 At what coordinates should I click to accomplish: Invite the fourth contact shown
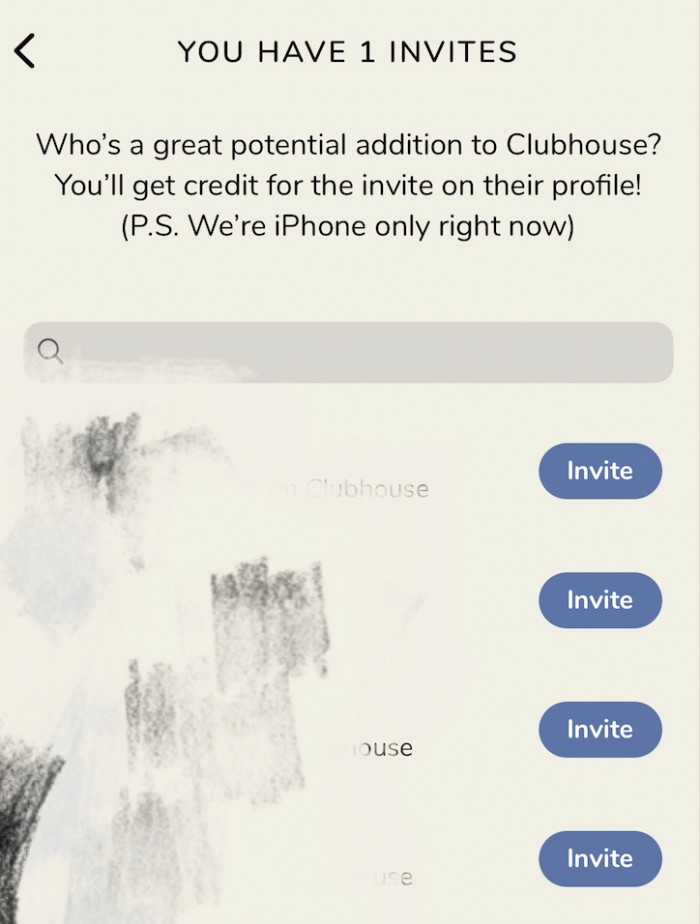(600, 858)
